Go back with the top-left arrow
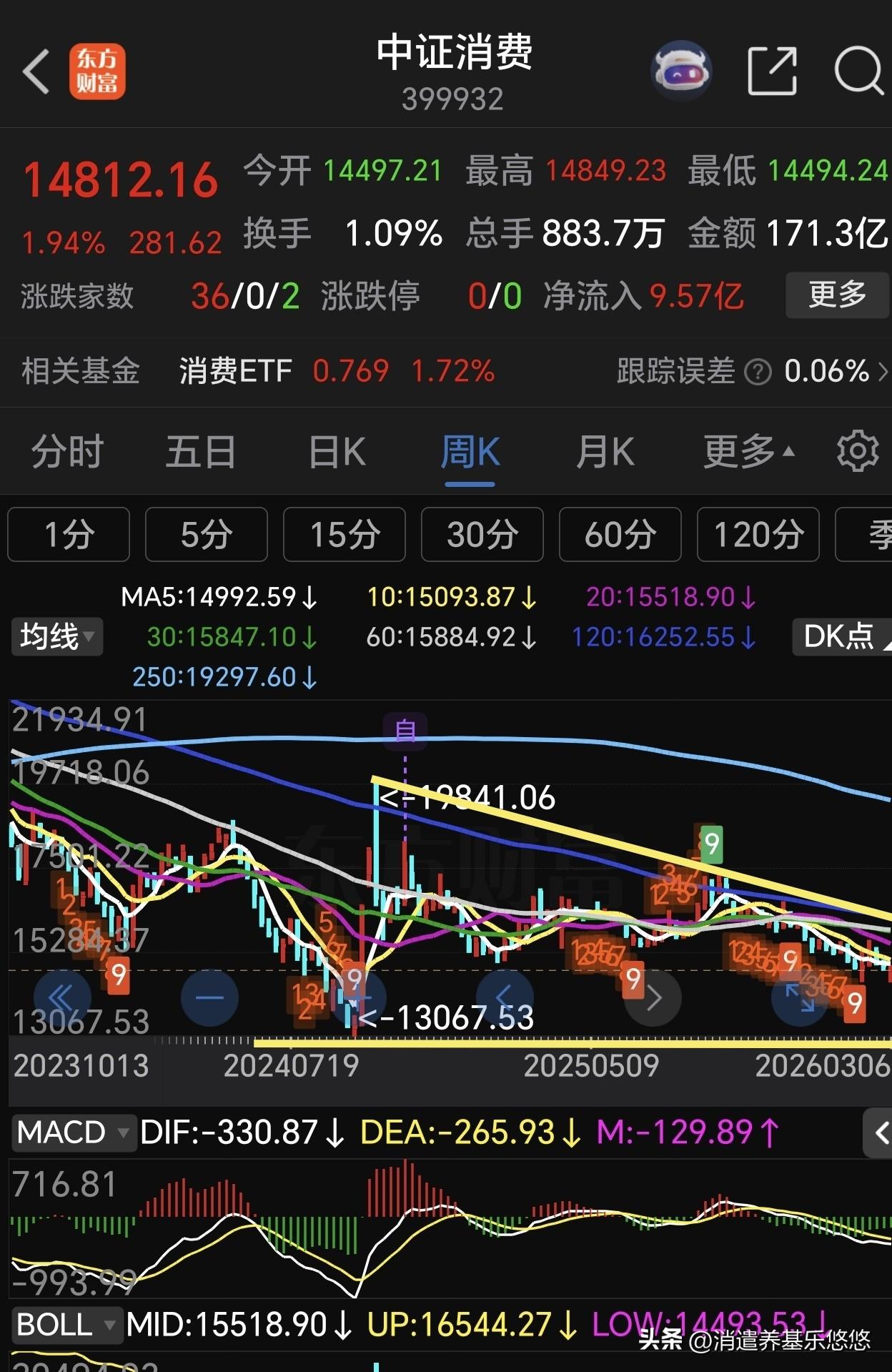The image size is (892, 1372). [x=36, y=71]
